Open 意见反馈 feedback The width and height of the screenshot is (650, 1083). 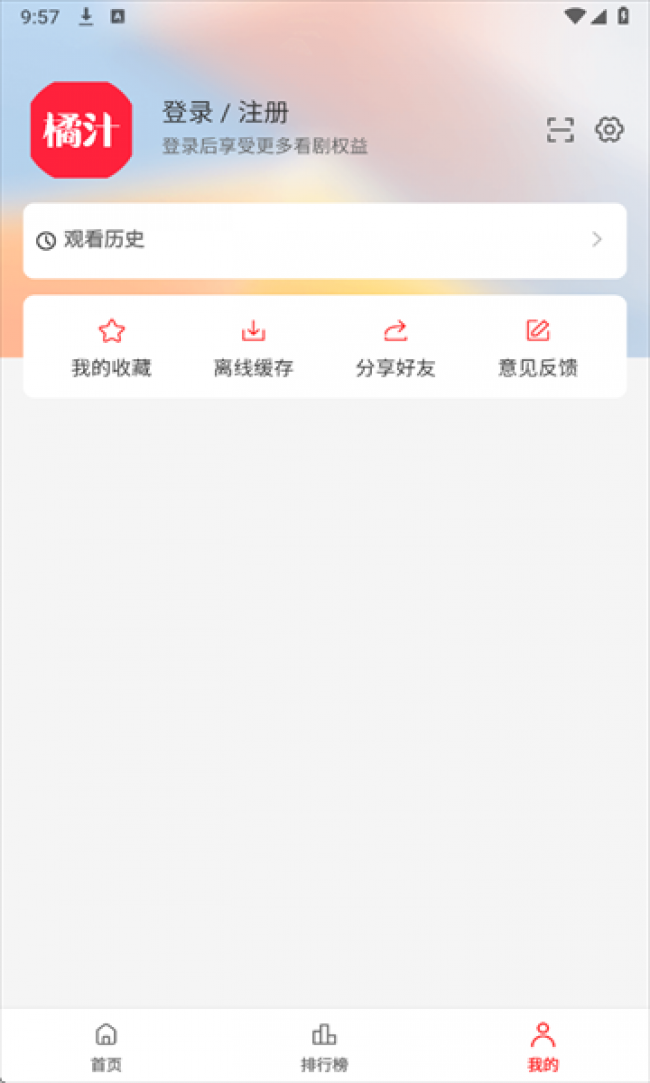pos(538,347)
